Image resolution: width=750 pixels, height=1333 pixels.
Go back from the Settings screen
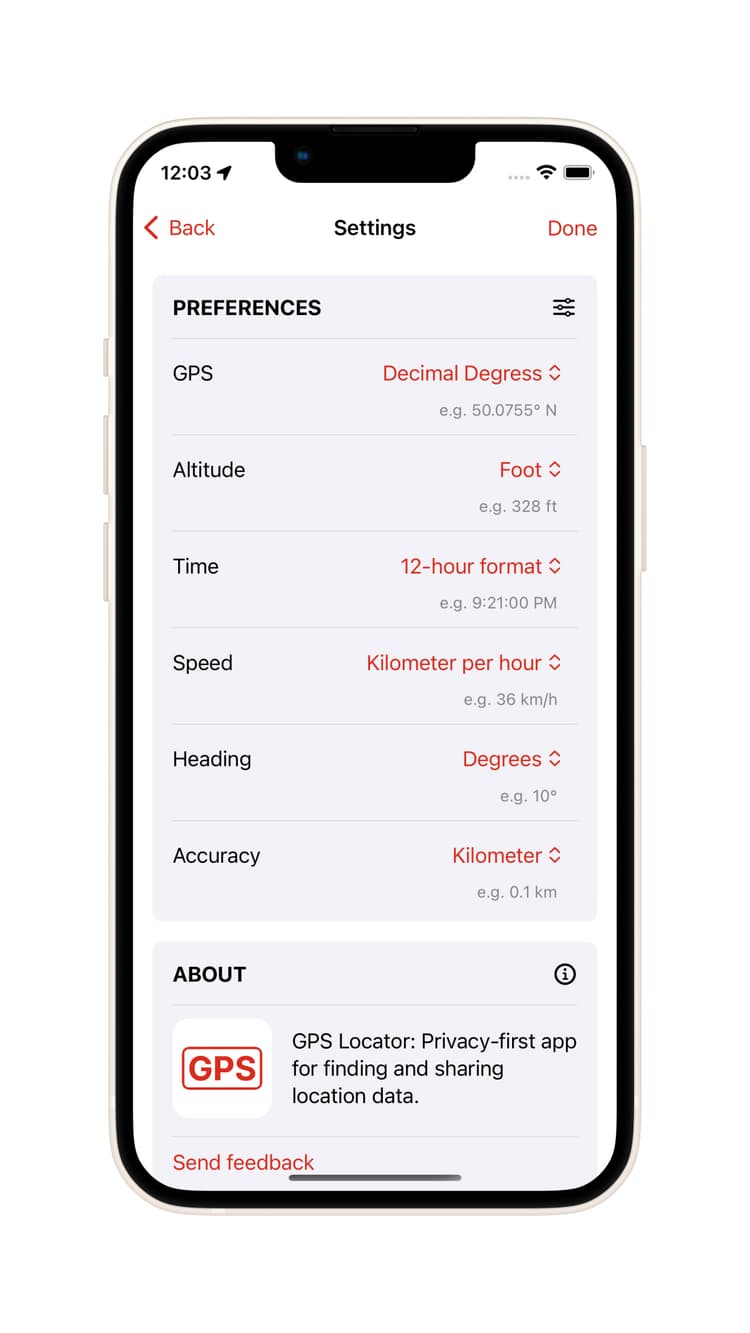point(180,228)
